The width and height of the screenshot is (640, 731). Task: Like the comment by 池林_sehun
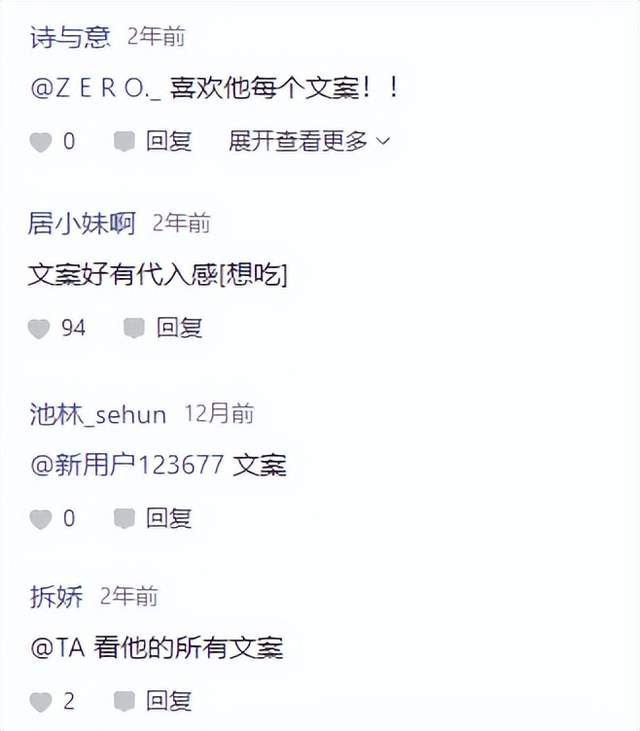(41, 519)
